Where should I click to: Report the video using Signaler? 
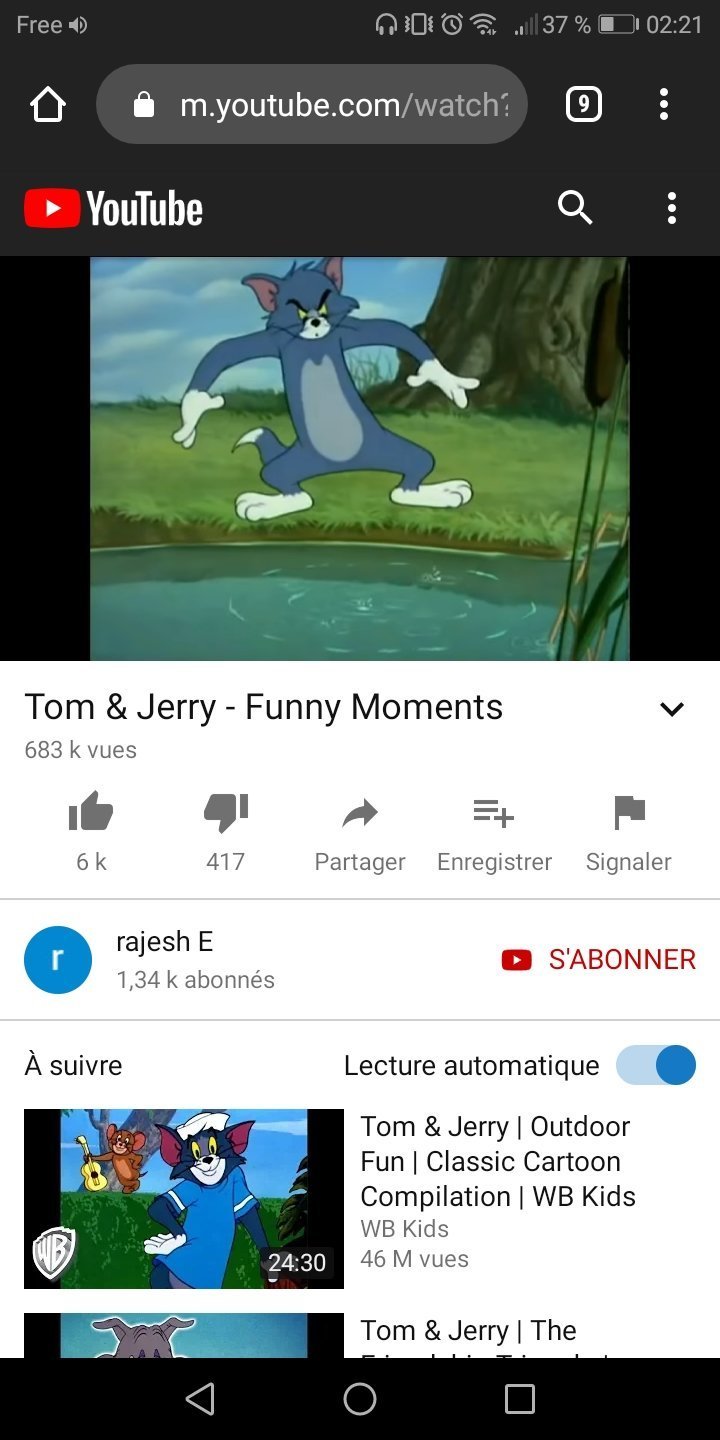[629, 830]
